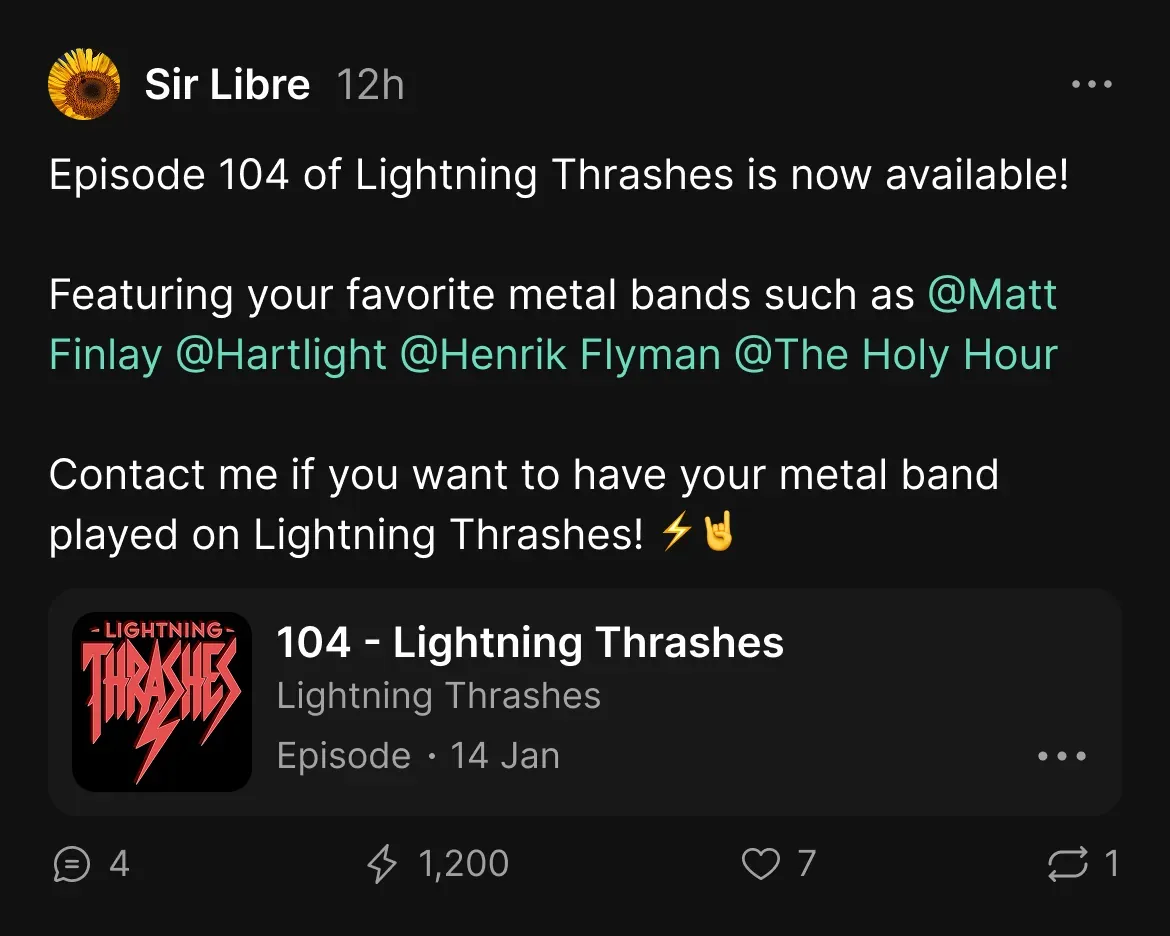
Task: Comment on Sir Libre's post
Action: coord(72,863)
